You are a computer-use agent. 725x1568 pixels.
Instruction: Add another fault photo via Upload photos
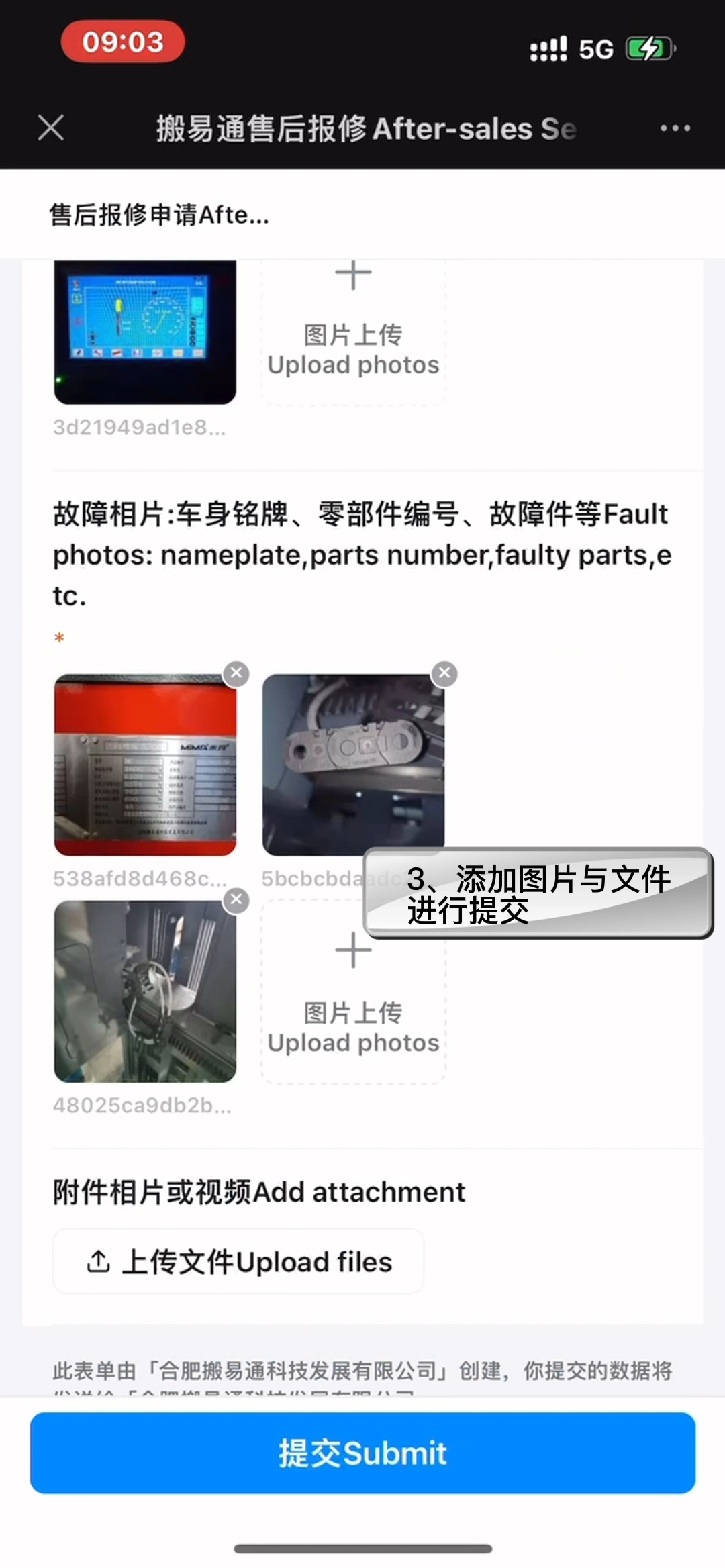353,993
